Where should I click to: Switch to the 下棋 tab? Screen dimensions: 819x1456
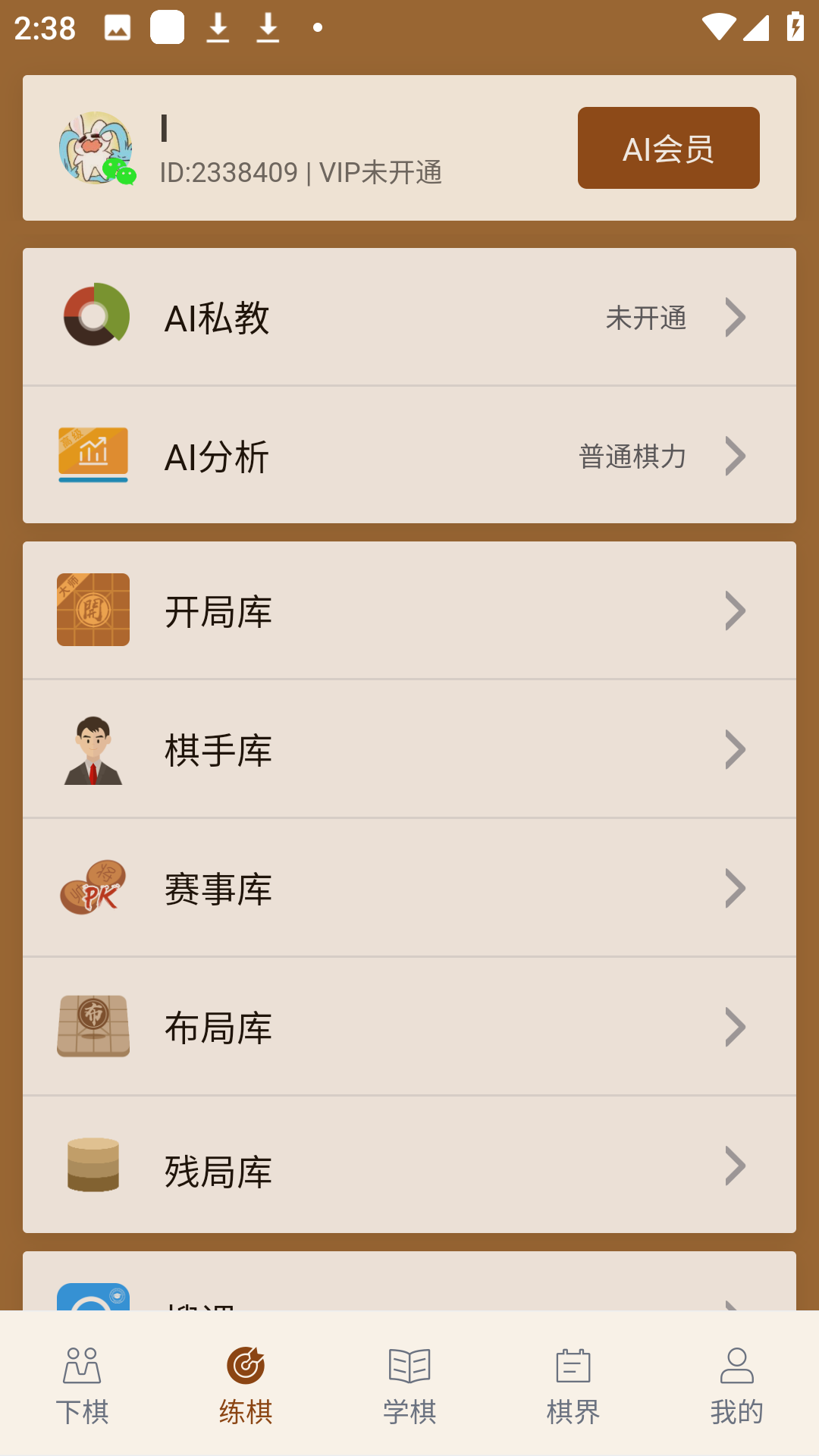point(82,1384)
